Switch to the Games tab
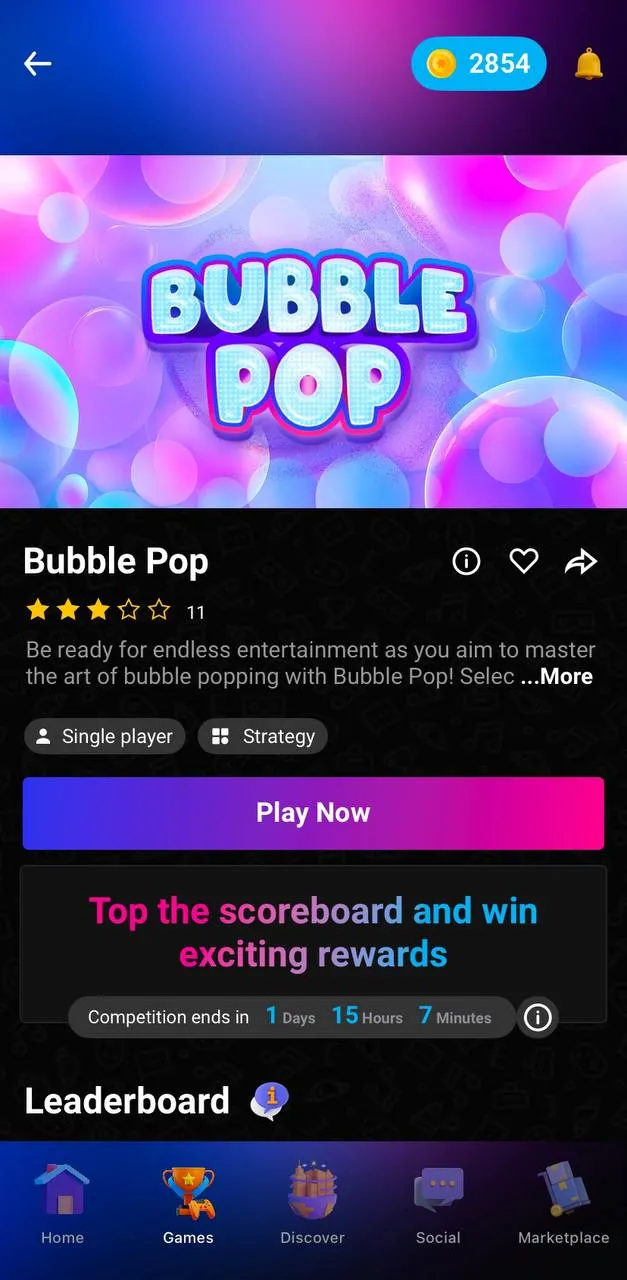 (188, 1203)
